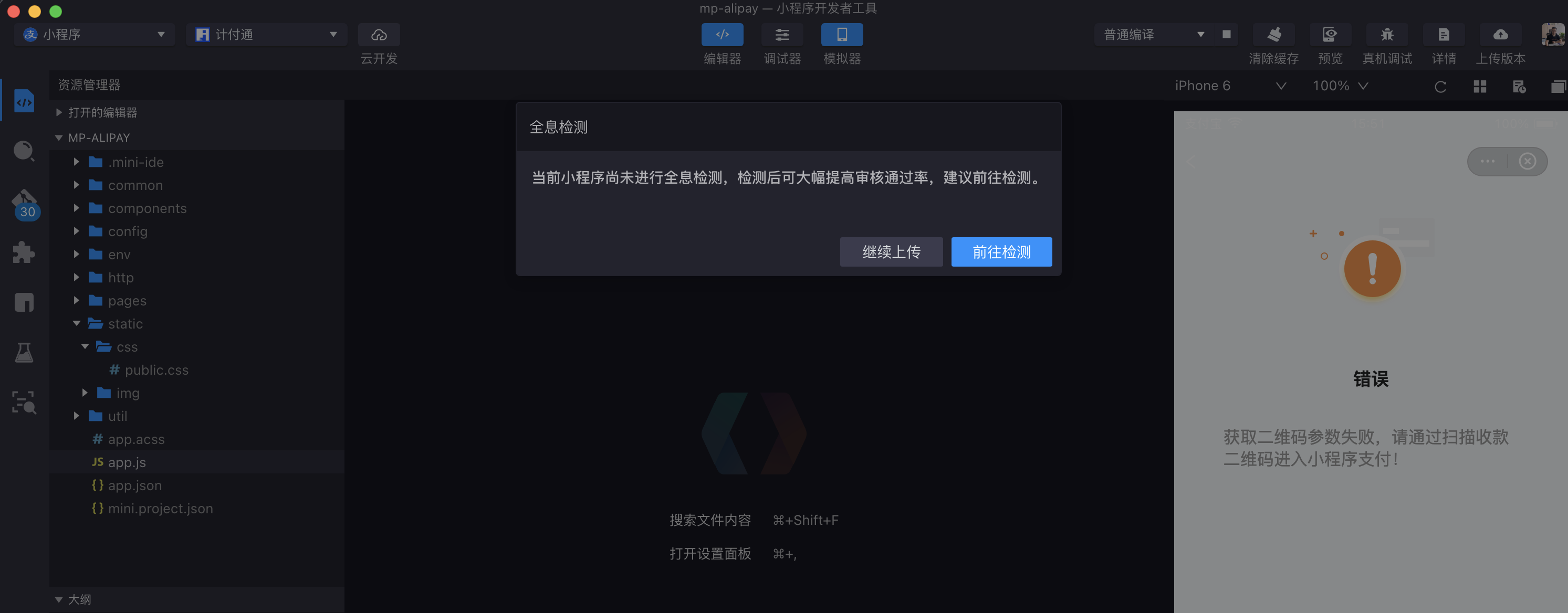Open the 云开发 cloud development tool

tap(379, 35)
